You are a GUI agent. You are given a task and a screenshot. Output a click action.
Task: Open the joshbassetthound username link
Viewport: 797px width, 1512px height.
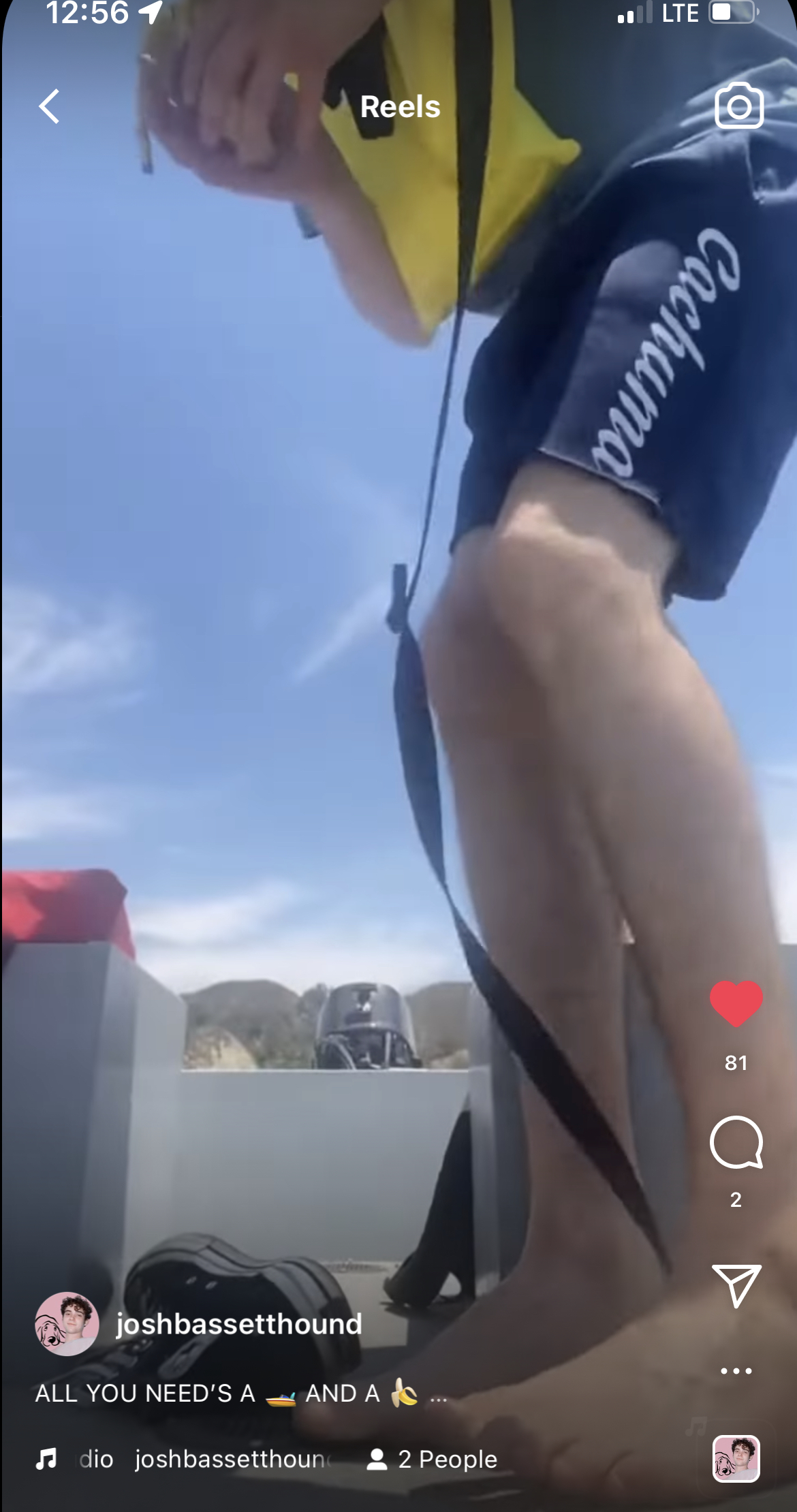[x=238, y=1324]
